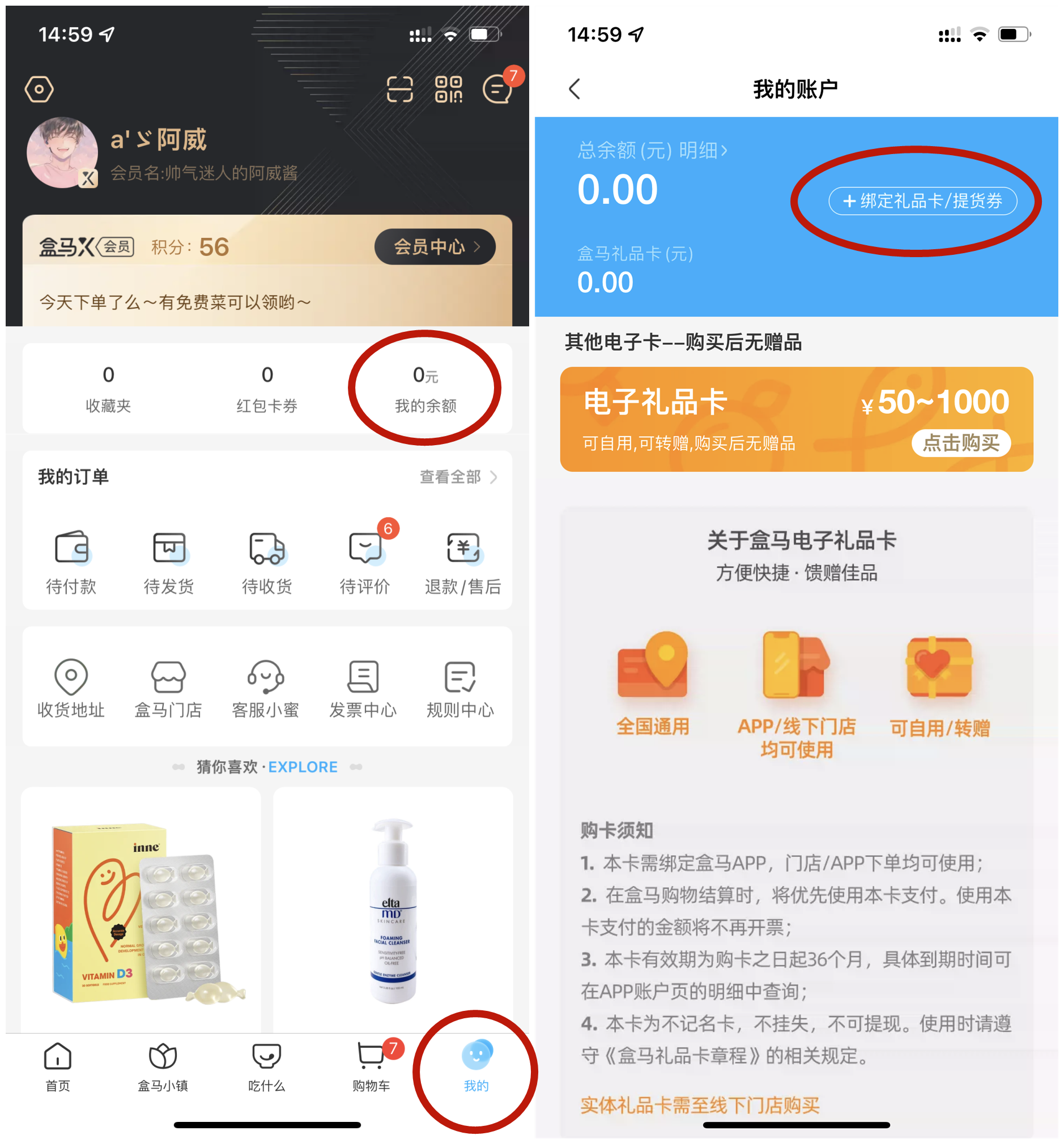Image resolution: width=1064 pixels, height=1144 pixels.
Task: Open the scan code icon
Action: (x=399, y=90)
